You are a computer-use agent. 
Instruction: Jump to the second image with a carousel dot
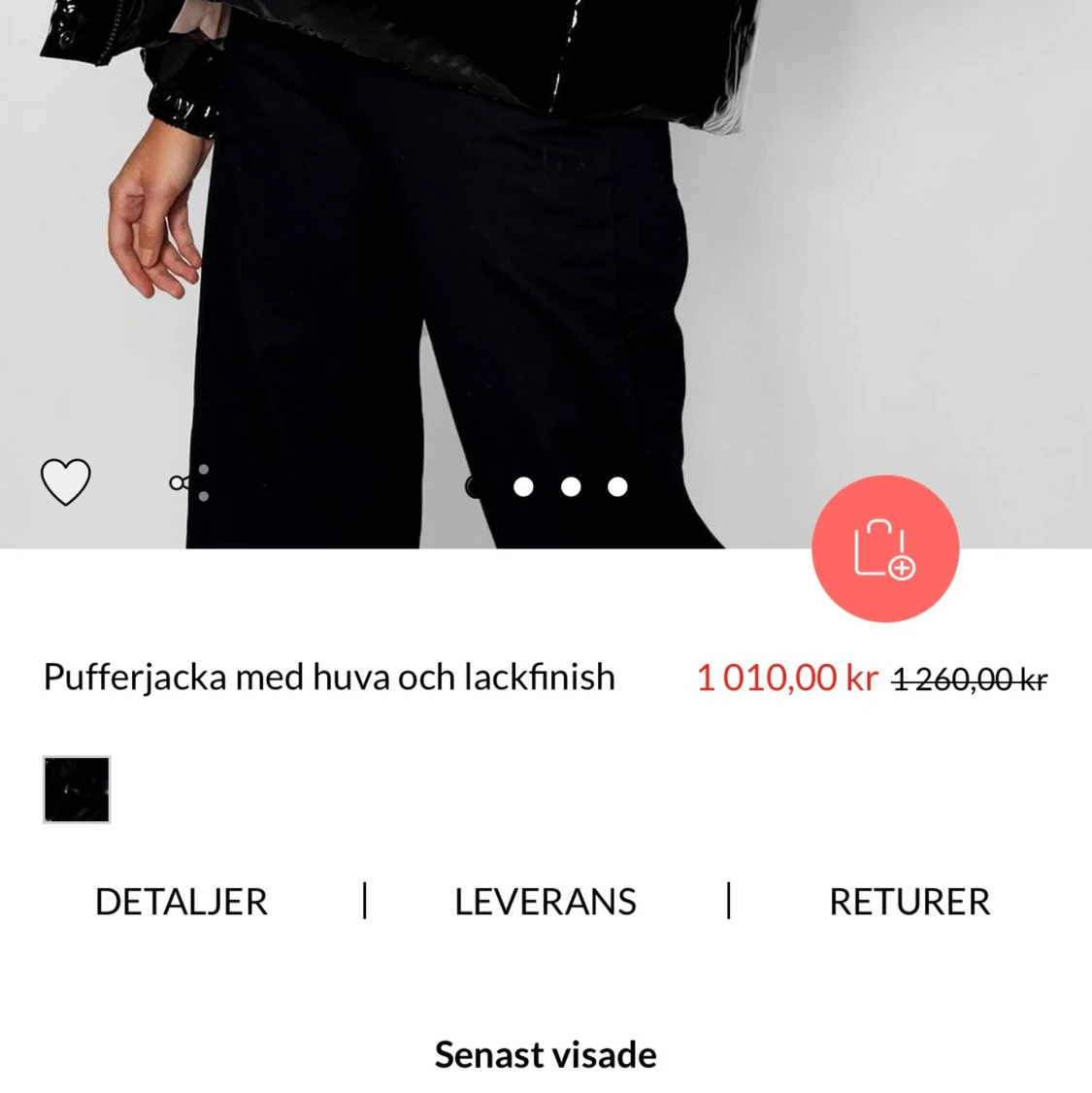(522, 486)
